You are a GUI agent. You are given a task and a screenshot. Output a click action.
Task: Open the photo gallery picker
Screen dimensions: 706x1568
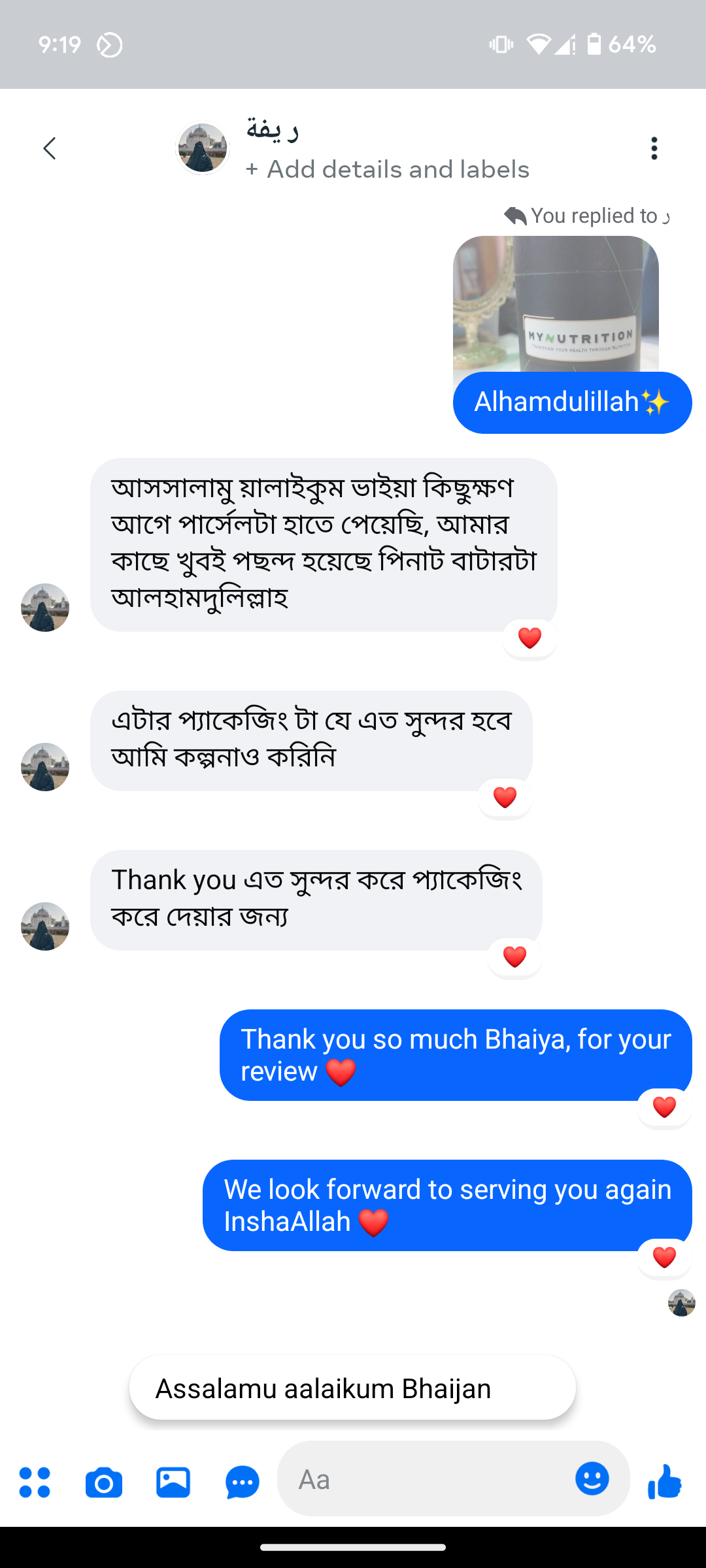173,1482
